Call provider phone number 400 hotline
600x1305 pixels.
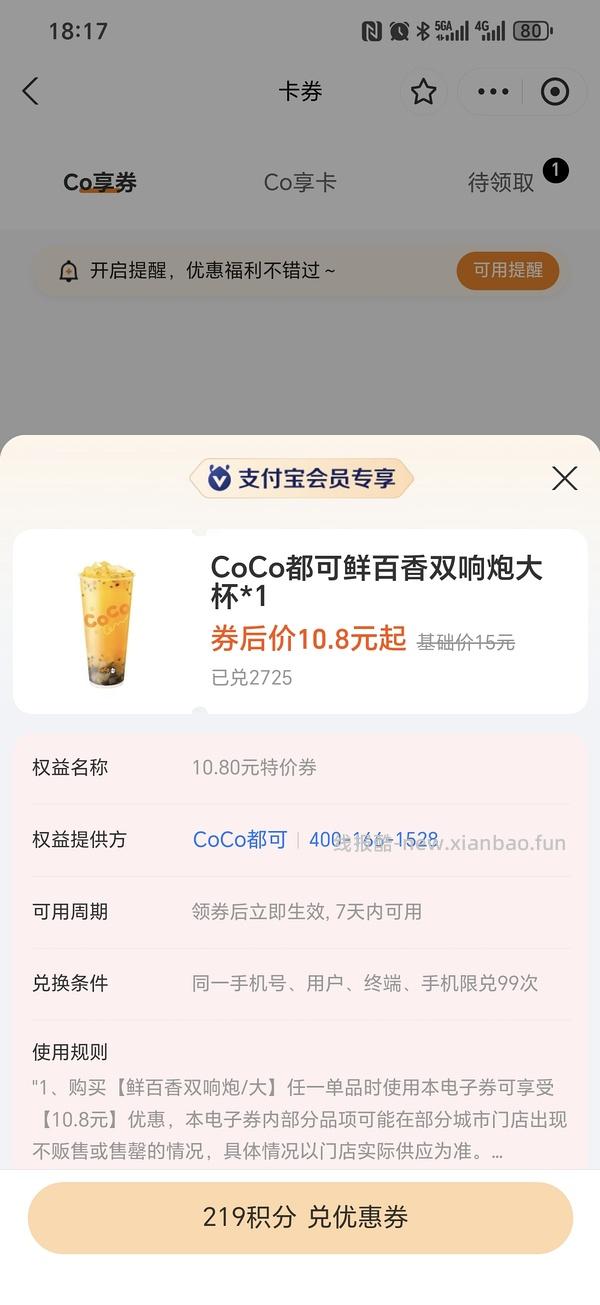[373, 840]
